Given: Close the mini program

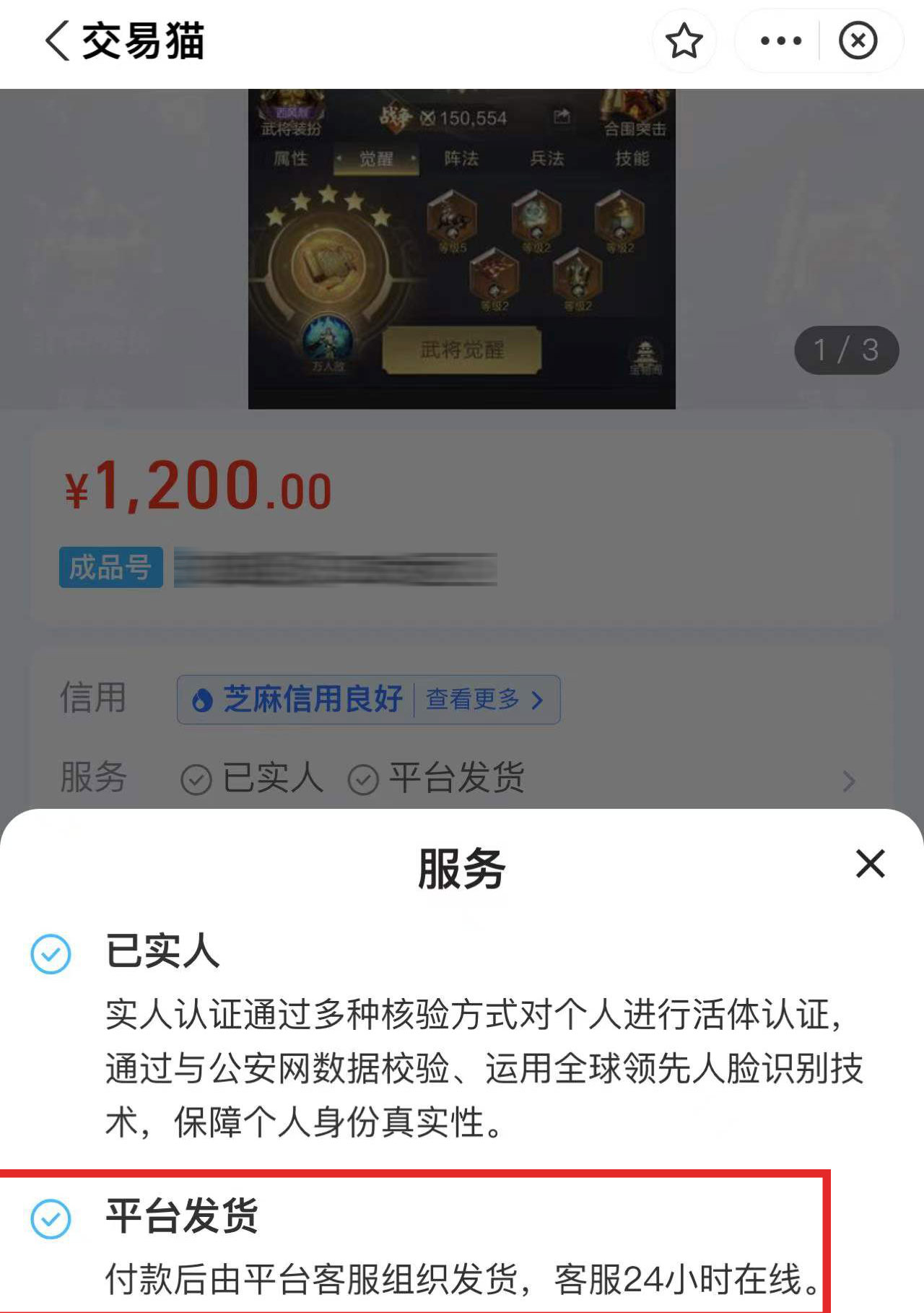Looking at the screenshot, I should pyautogui.click(x=858, y=40).
